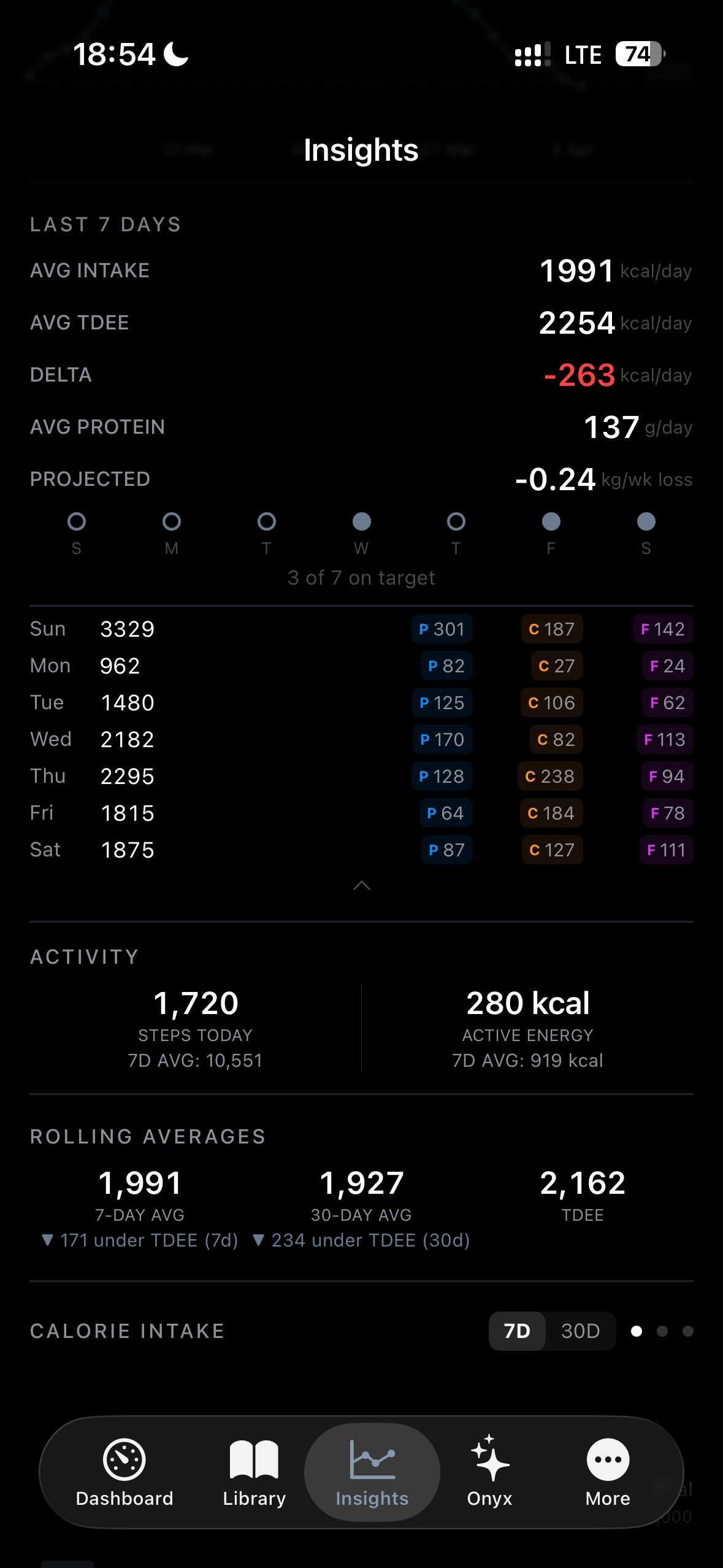Open the Onyx tab
Image resolution: width=723 pixels, height=1568 pixels.
point(489,1472)
